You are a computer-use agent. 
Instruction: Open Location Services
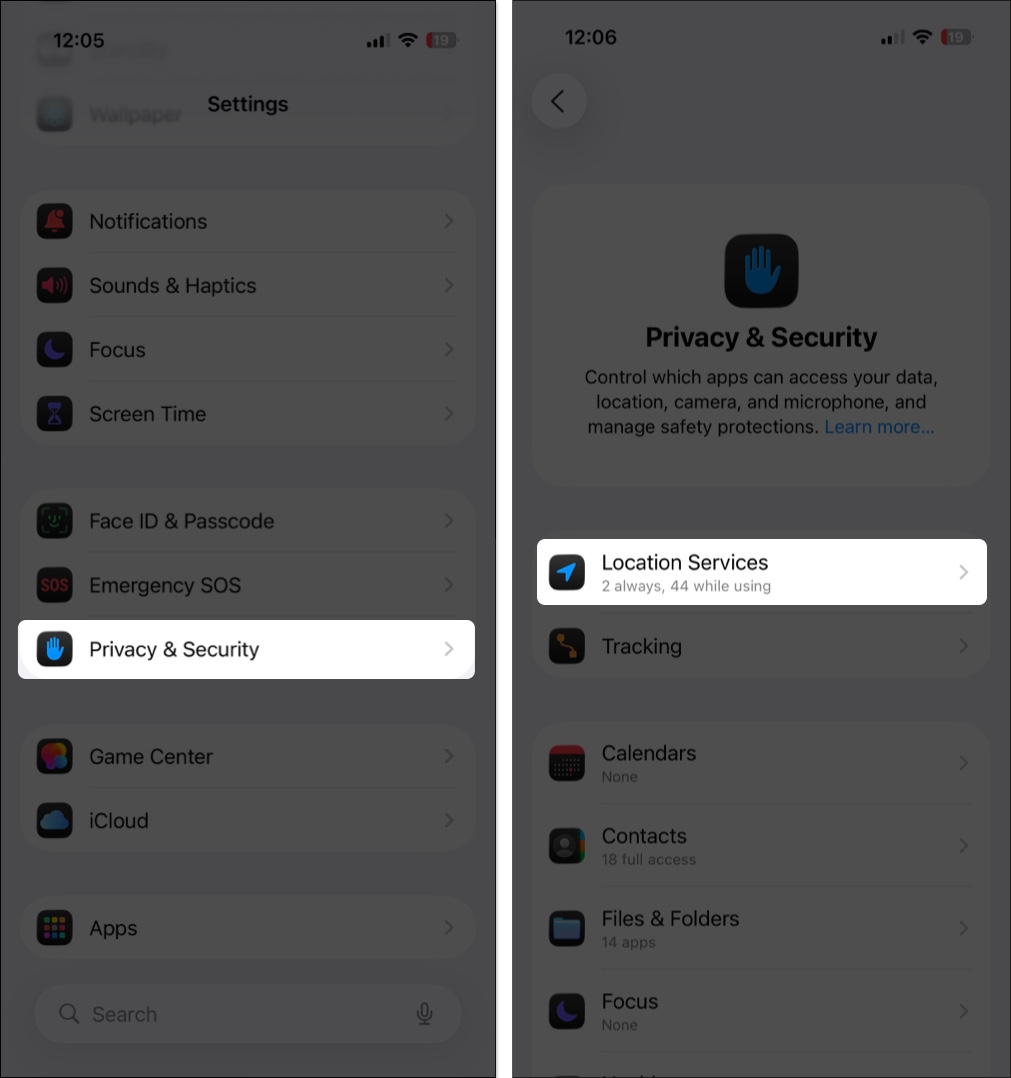(x=761, y=572)
